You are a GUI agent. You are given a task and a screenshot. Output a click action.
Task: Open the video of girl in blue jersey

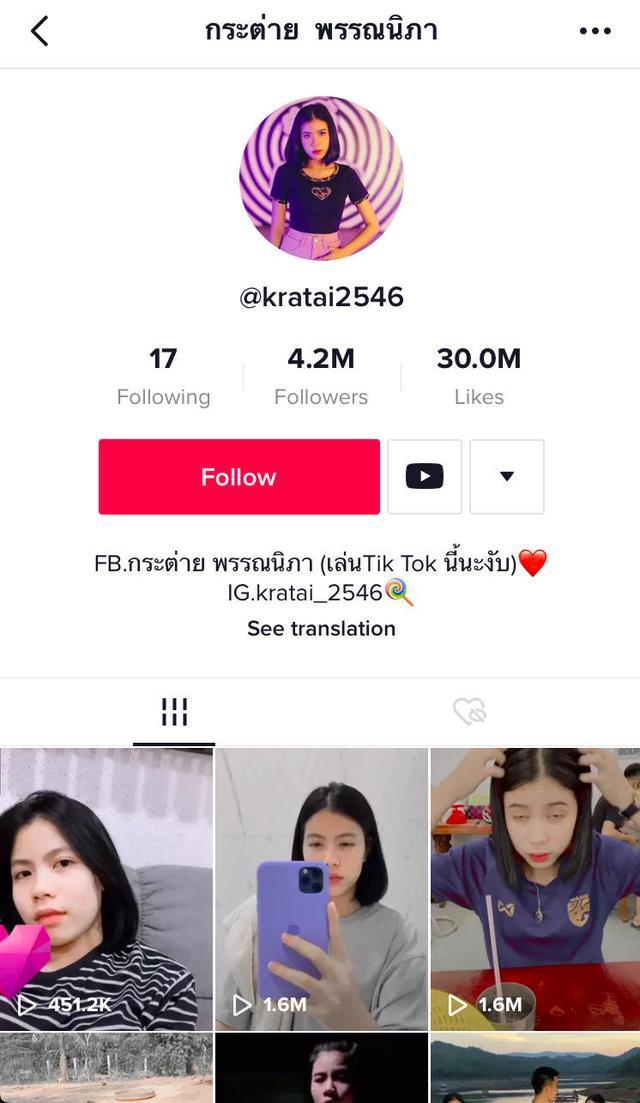535,888
